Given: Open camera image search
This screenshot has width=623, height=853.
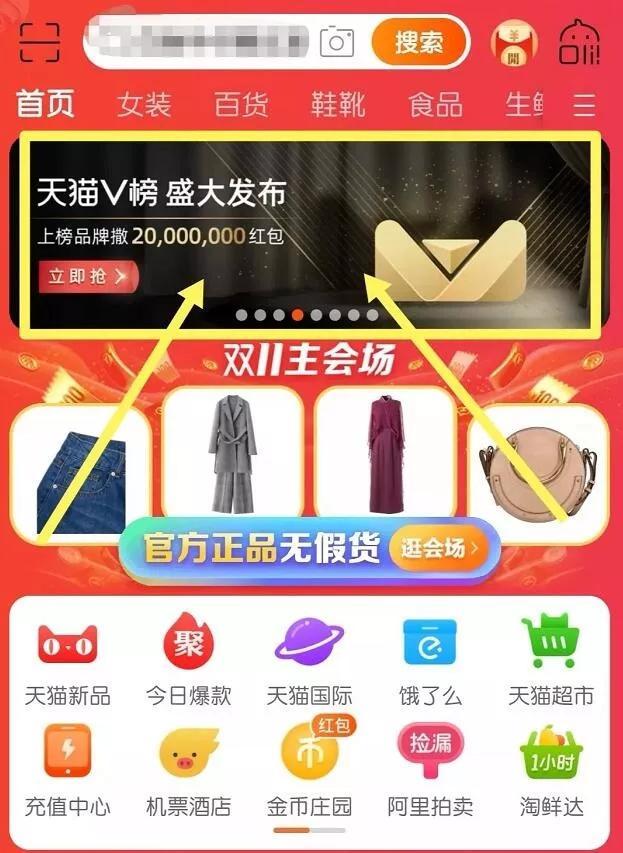Looking at the screenshot, I should [x=337, y=42].
